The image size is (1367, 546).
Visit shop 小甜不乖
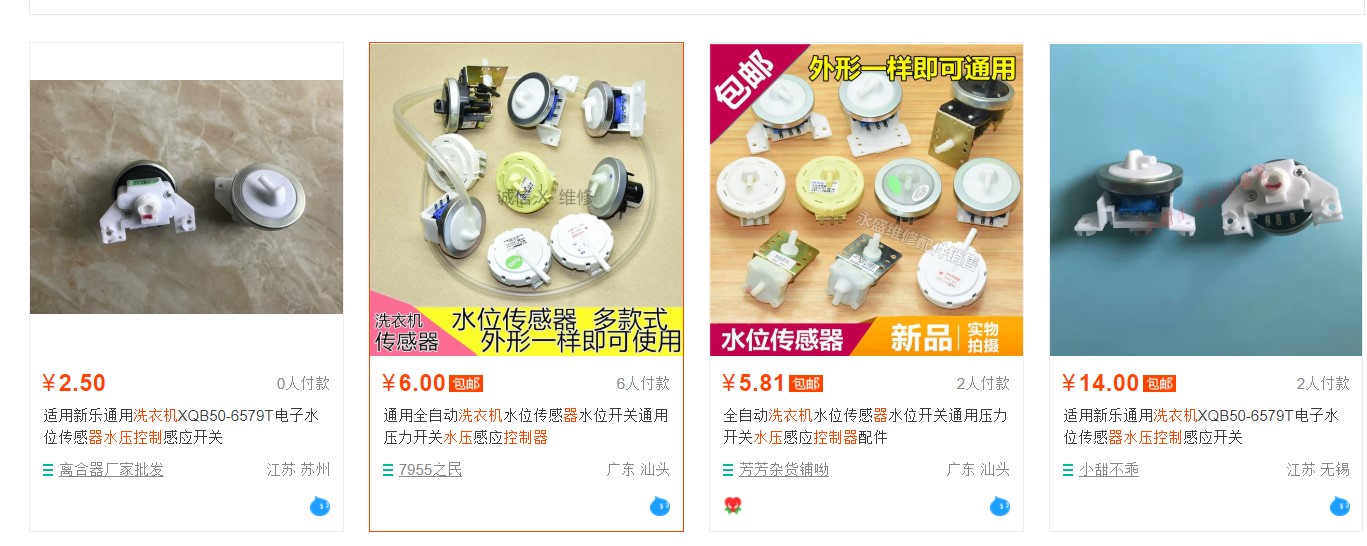click(x=1108, y=470)
